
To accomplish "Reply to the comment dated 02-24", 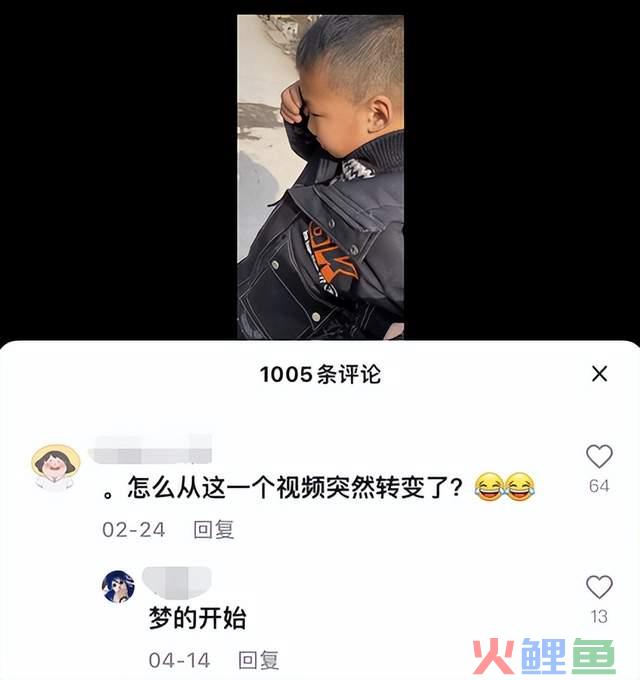I will coord(214,530).
